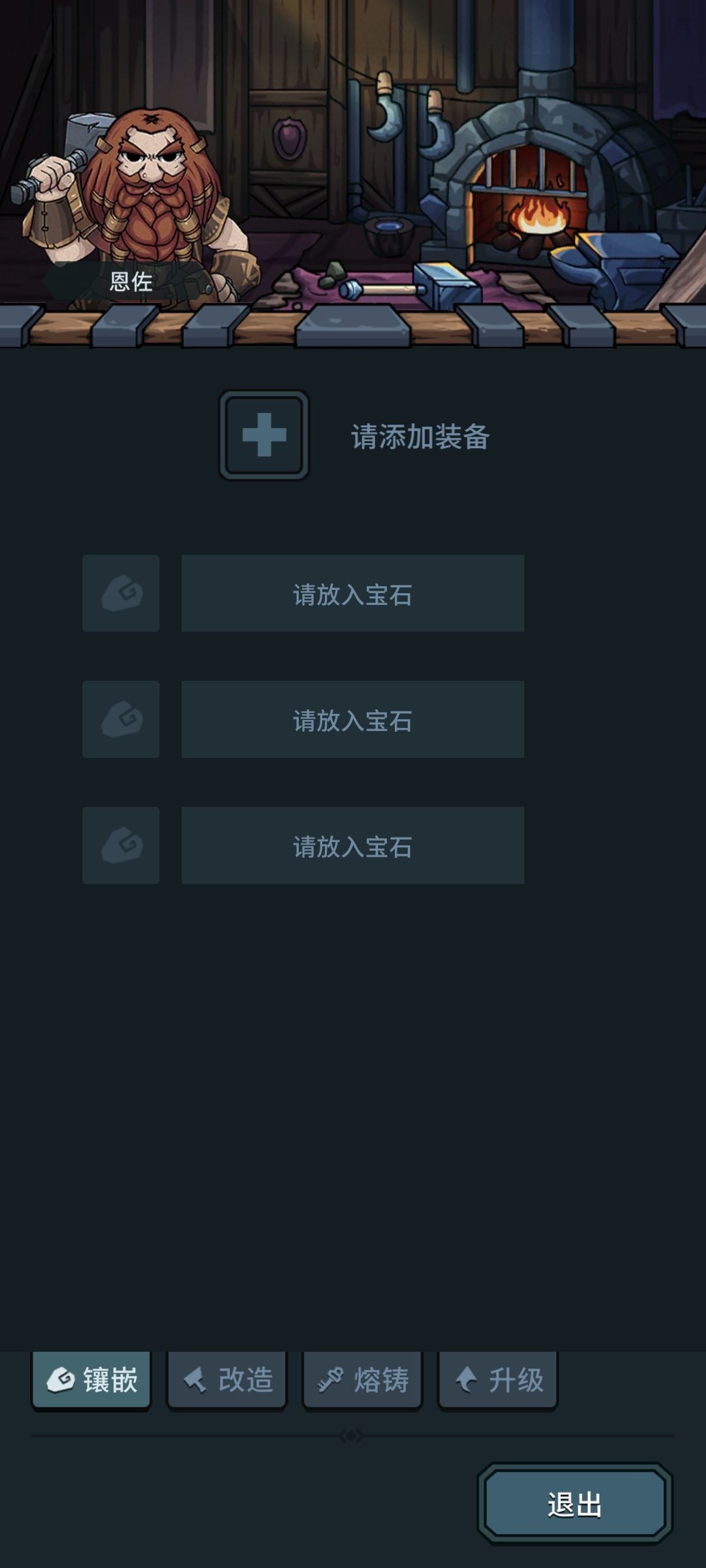Screen dimensions: 706x1568
Task: Select the gem icon beside the second socket slot
Action: pos(121,719)
